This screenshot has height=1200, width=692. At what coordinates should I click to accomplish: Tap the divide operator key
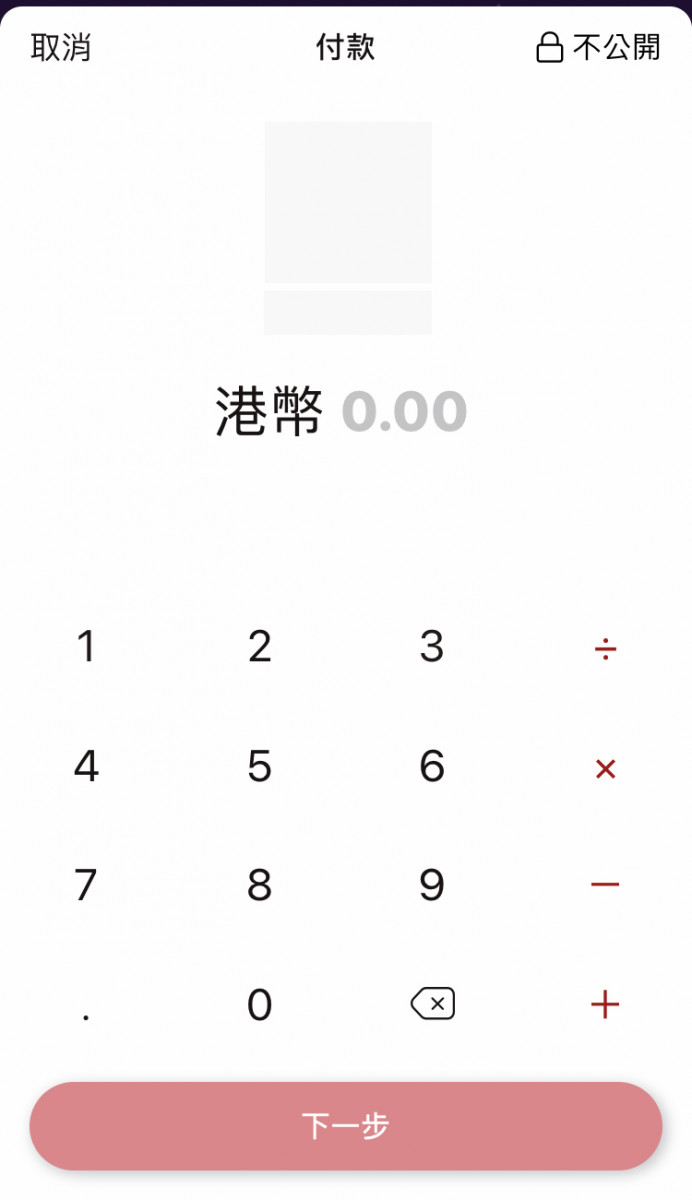coord(605,650)
